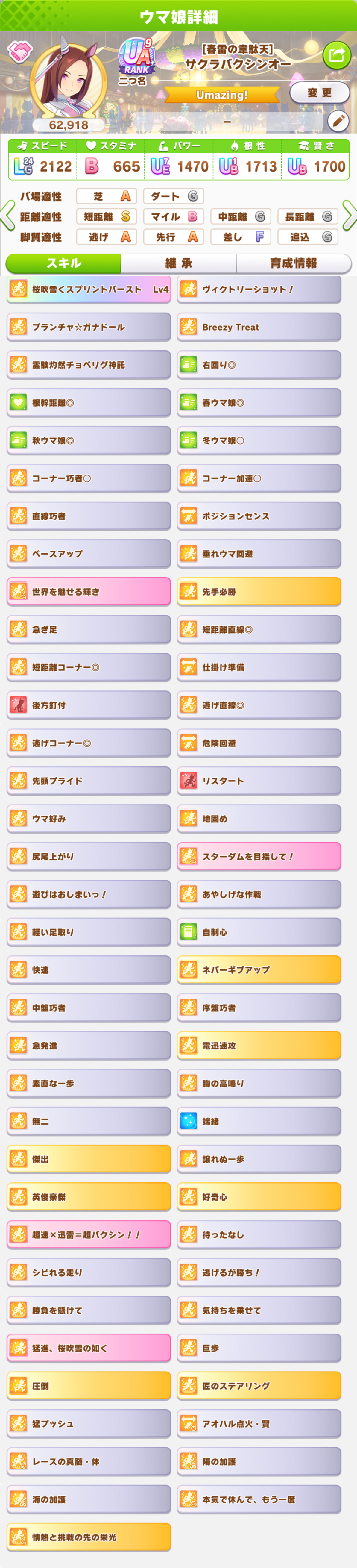The width and height of the screenshot is (357, 1568).
Task: Select the スキル tab
Action: coord(64,263)
